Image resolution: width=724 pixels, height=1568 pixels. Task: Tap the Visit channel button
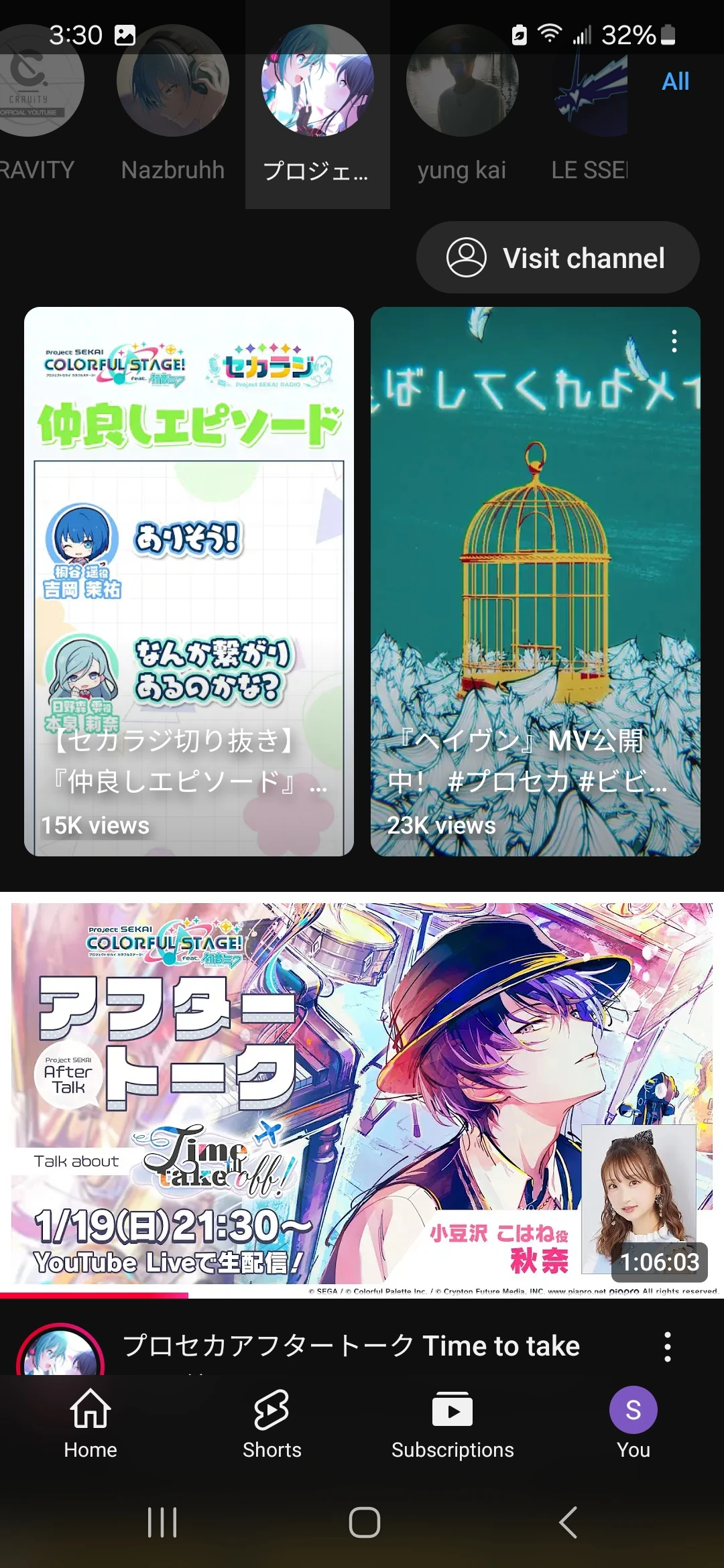558,258
